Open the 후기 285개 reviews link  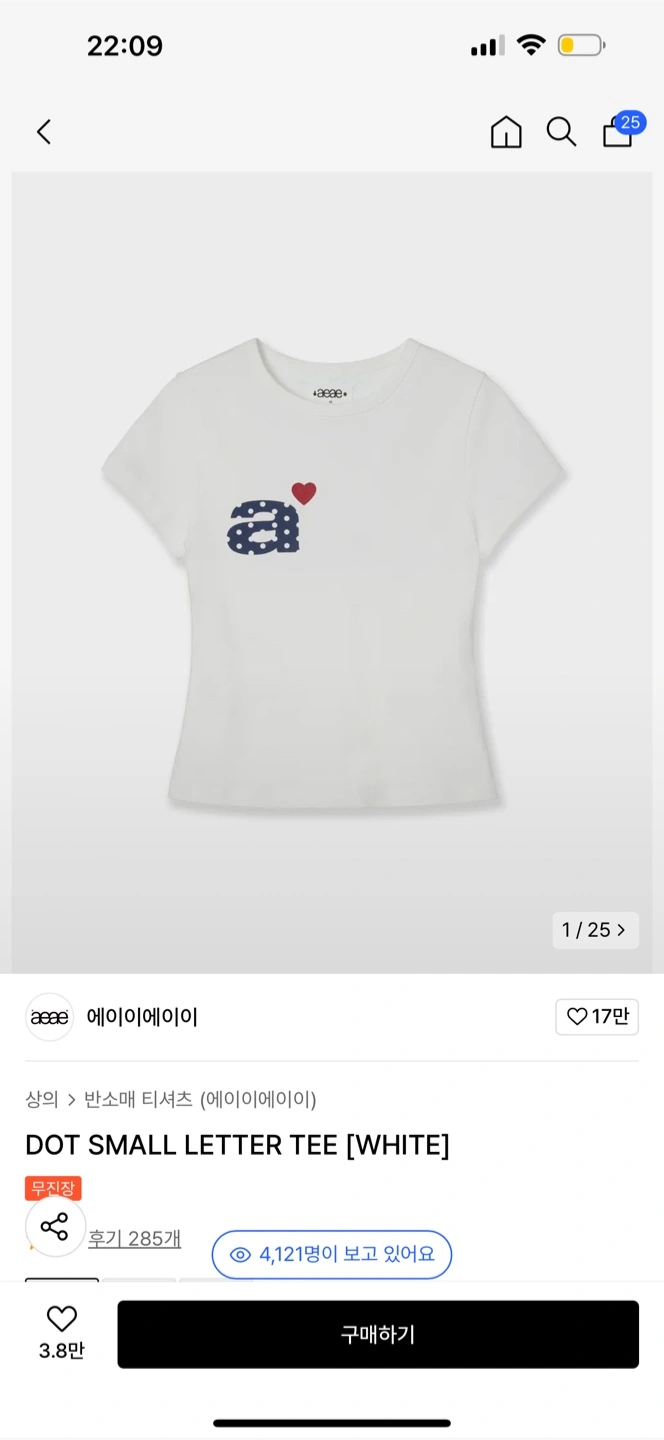click(135, 1239)
